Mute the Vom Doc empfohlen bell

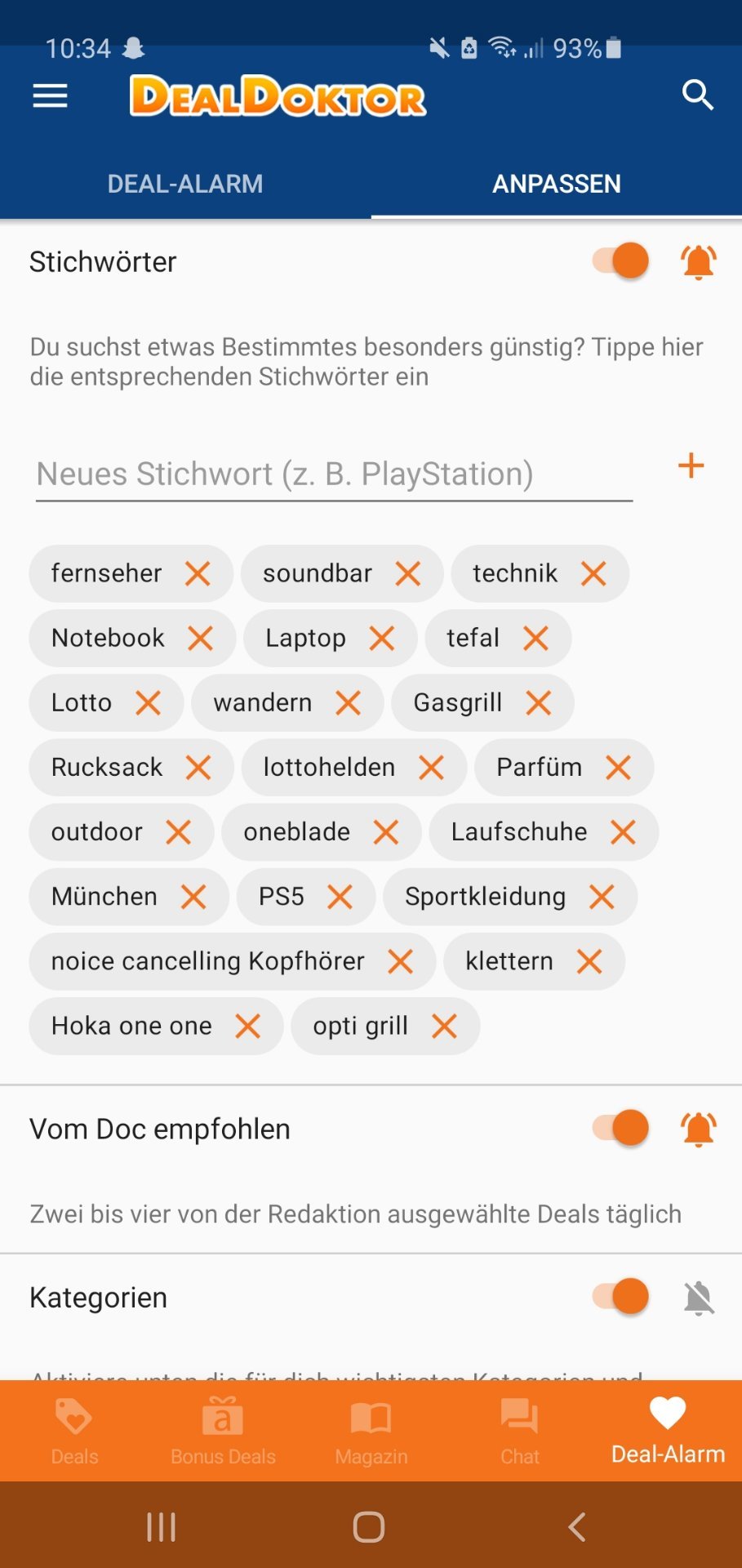coord(699,1129)
